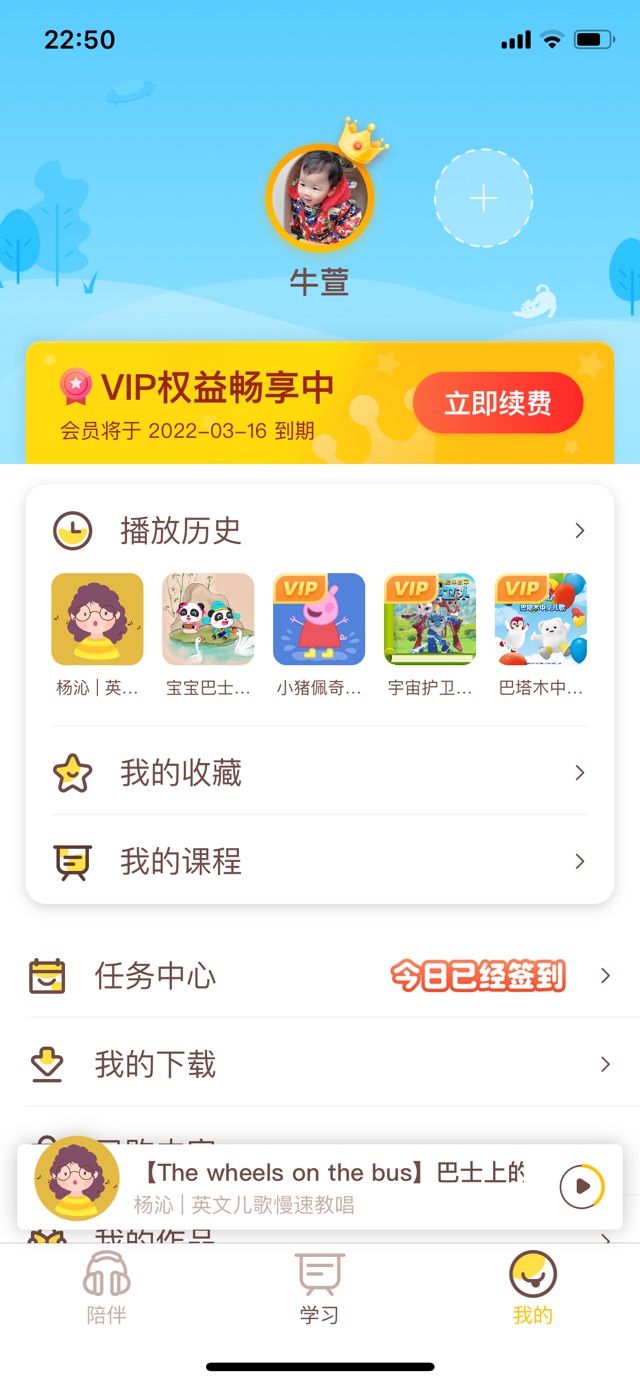Open the 小猪佩奇 history item
This screenshot has height=1385, width=640.
pos(319,620)
